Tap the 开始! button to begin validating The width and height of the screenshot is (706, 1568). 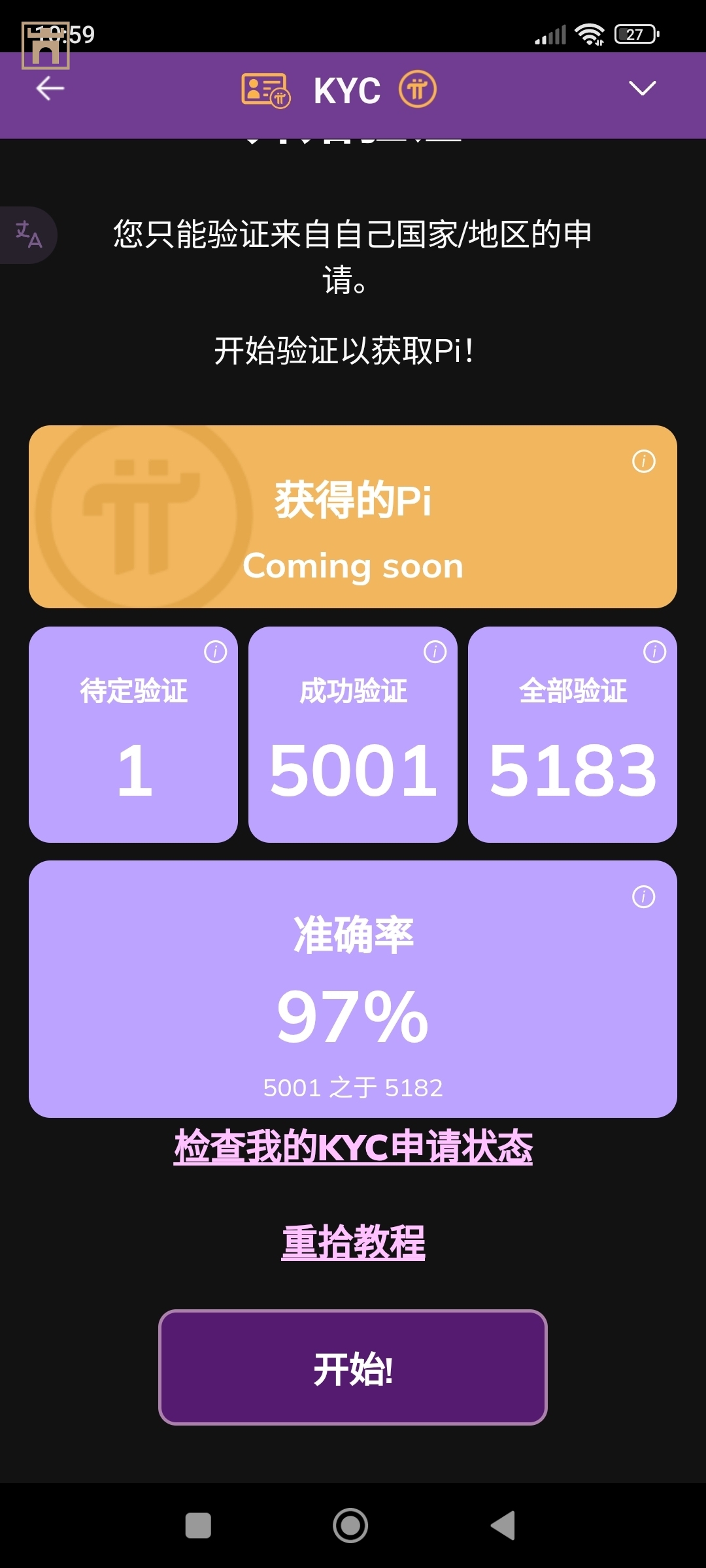(x=353, y=1367)
